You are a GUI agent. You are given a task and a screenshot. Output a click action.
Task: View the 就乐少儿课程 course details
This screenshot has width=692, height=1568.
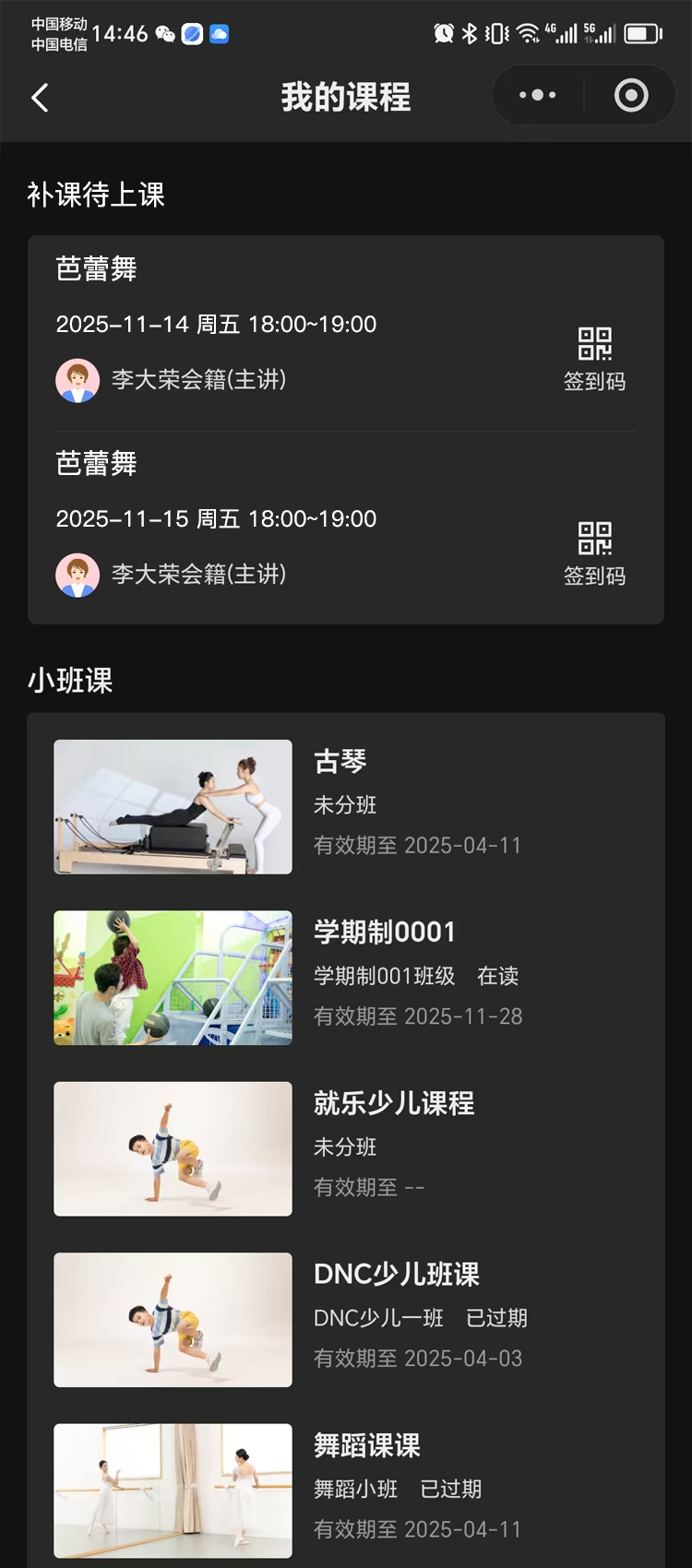pyautogui.click(x=345, y=1148)
